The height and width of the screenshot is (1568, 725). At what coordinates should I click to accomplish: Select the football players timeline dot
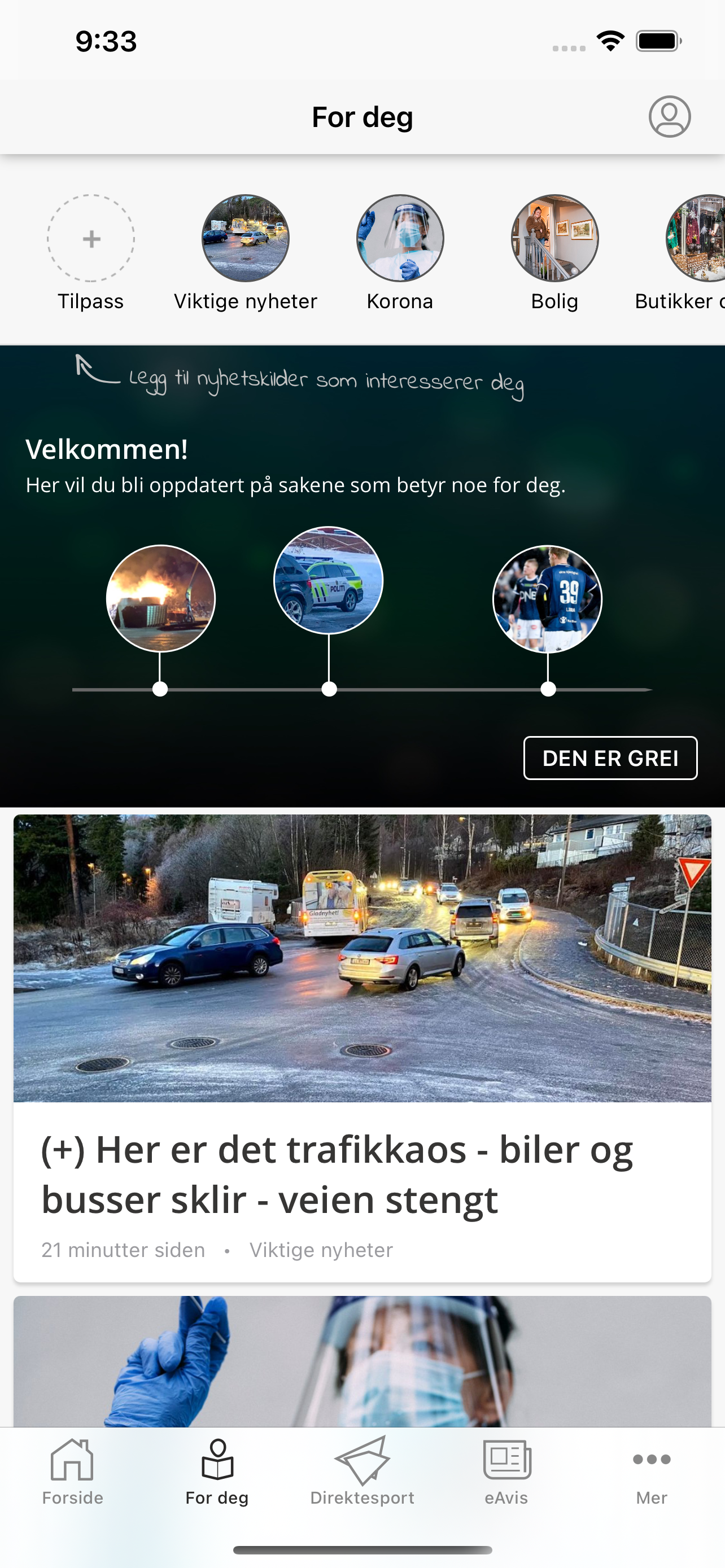(547, 598)
